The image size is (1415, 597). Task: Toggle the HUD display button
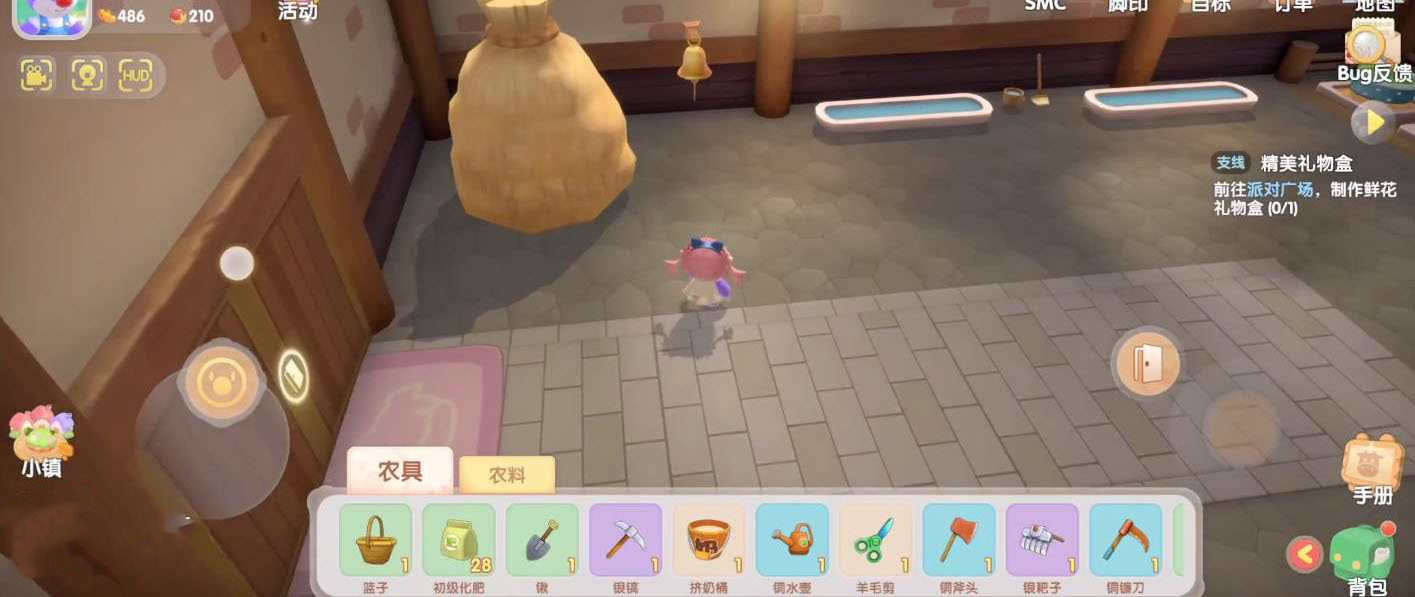click(x=136, y=75)
